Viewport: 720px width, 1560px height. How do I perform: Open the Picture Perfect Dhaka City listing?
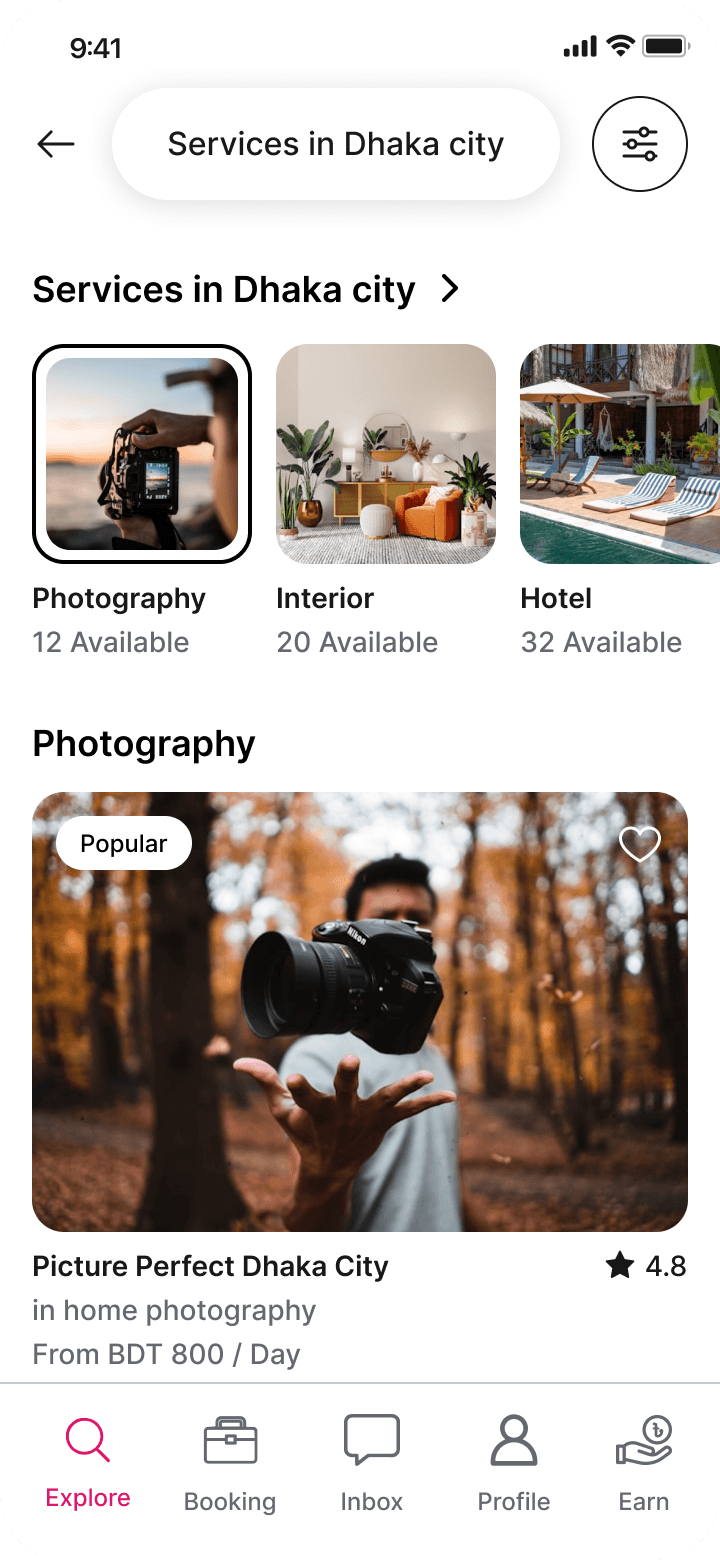pyautogui.click(x=360, y=1012)
